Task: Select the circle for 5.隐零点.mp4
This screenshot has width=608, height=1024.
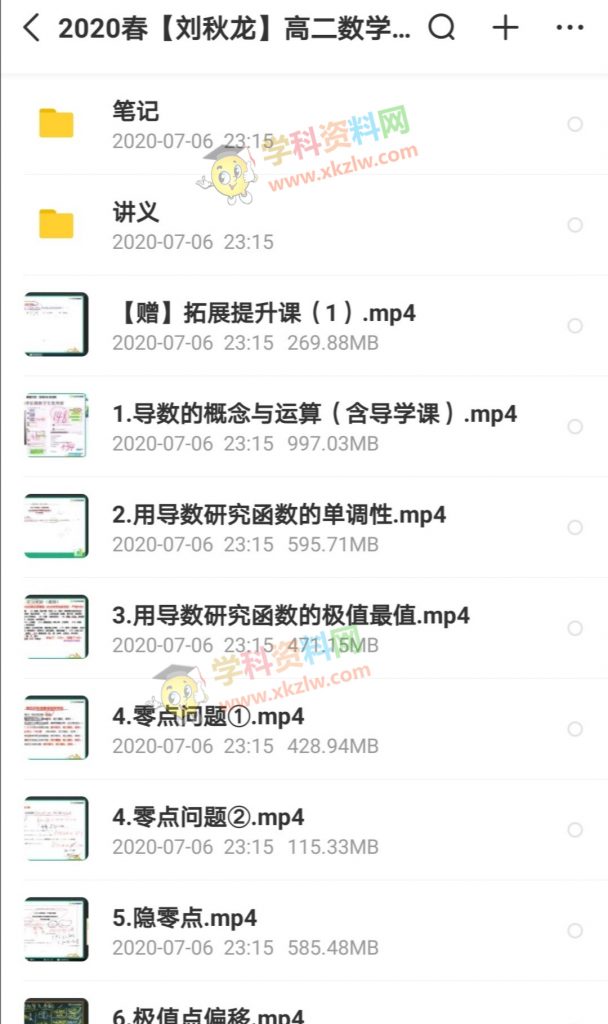Action: tap(575, 931)
